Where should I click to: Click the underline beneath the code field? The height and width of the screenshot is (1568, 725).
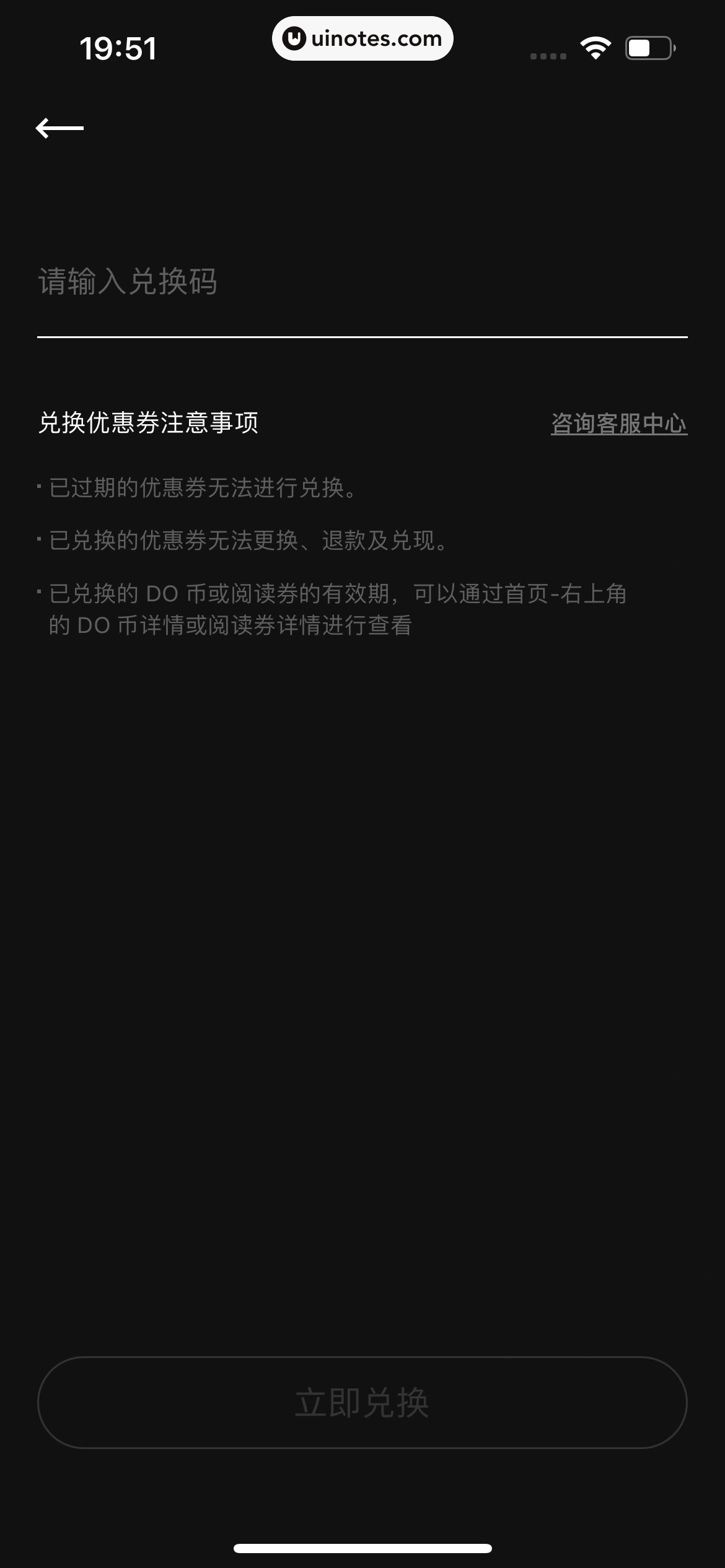click(x=362, y=335)
